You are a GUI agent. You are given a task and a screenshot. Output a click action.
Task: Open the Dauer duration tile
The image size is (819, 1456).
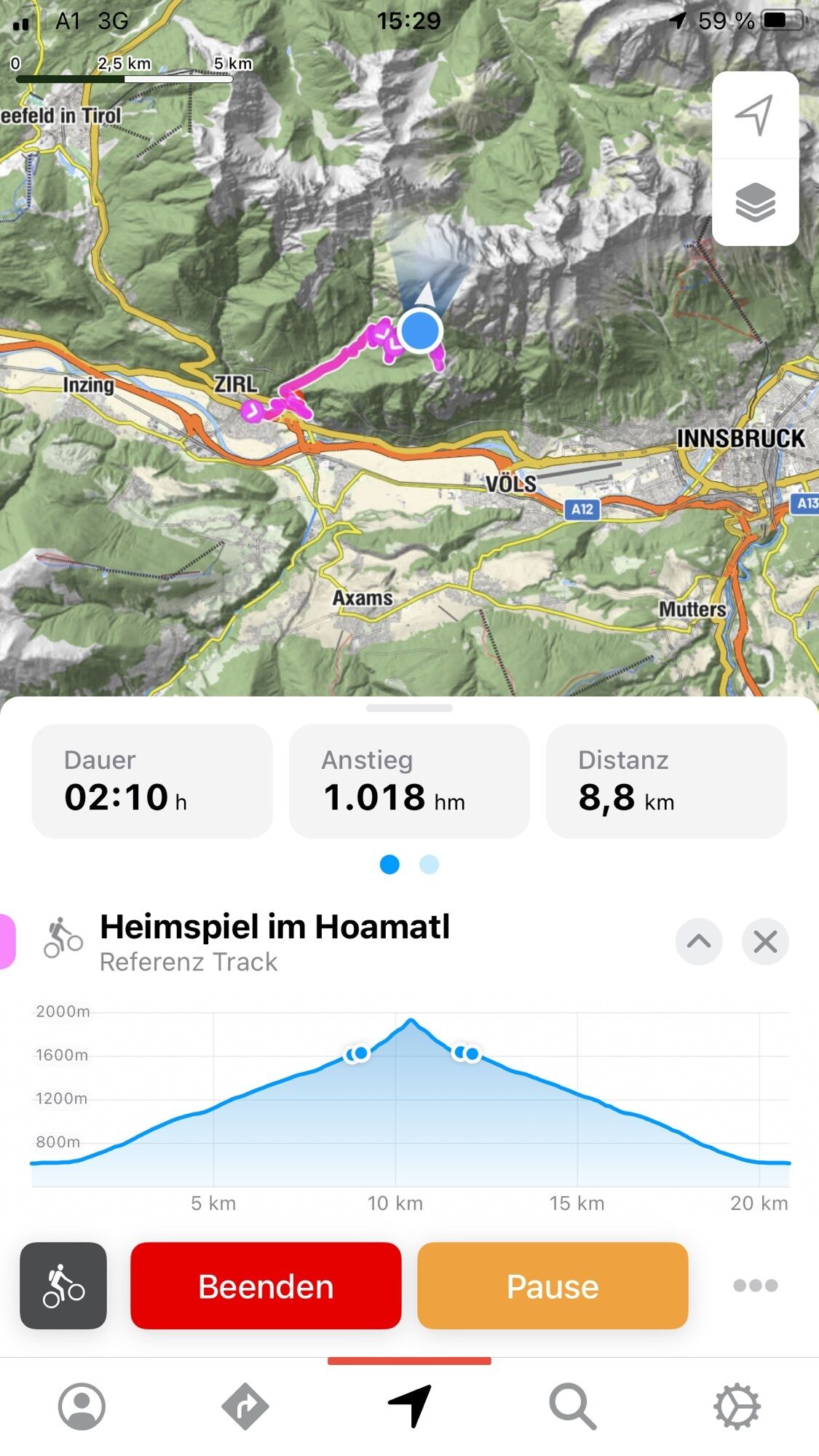152,781
